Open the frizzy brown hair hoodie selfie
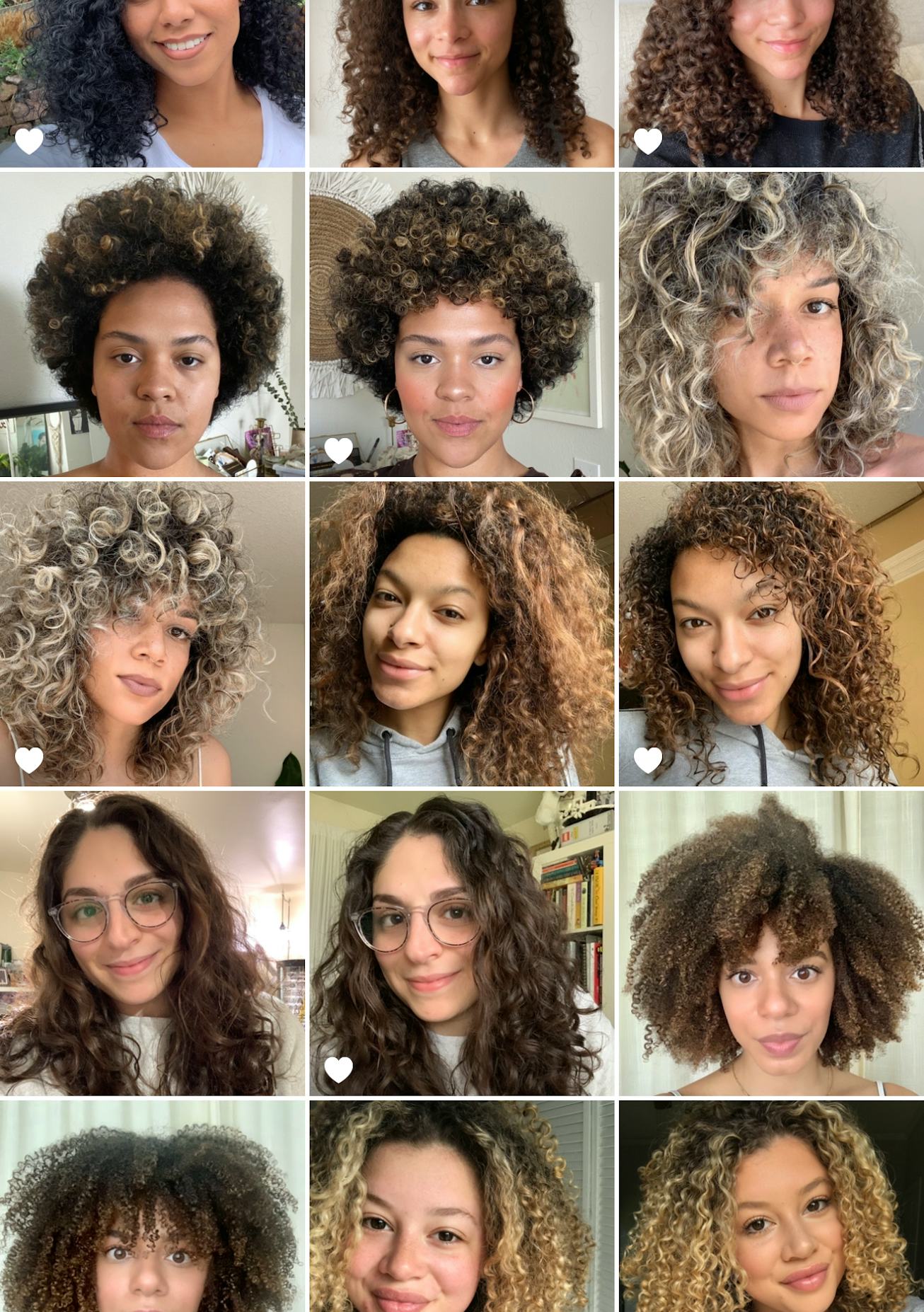Screen dimensions: 924x1312 pyautogui.click(x=461, y=633)
